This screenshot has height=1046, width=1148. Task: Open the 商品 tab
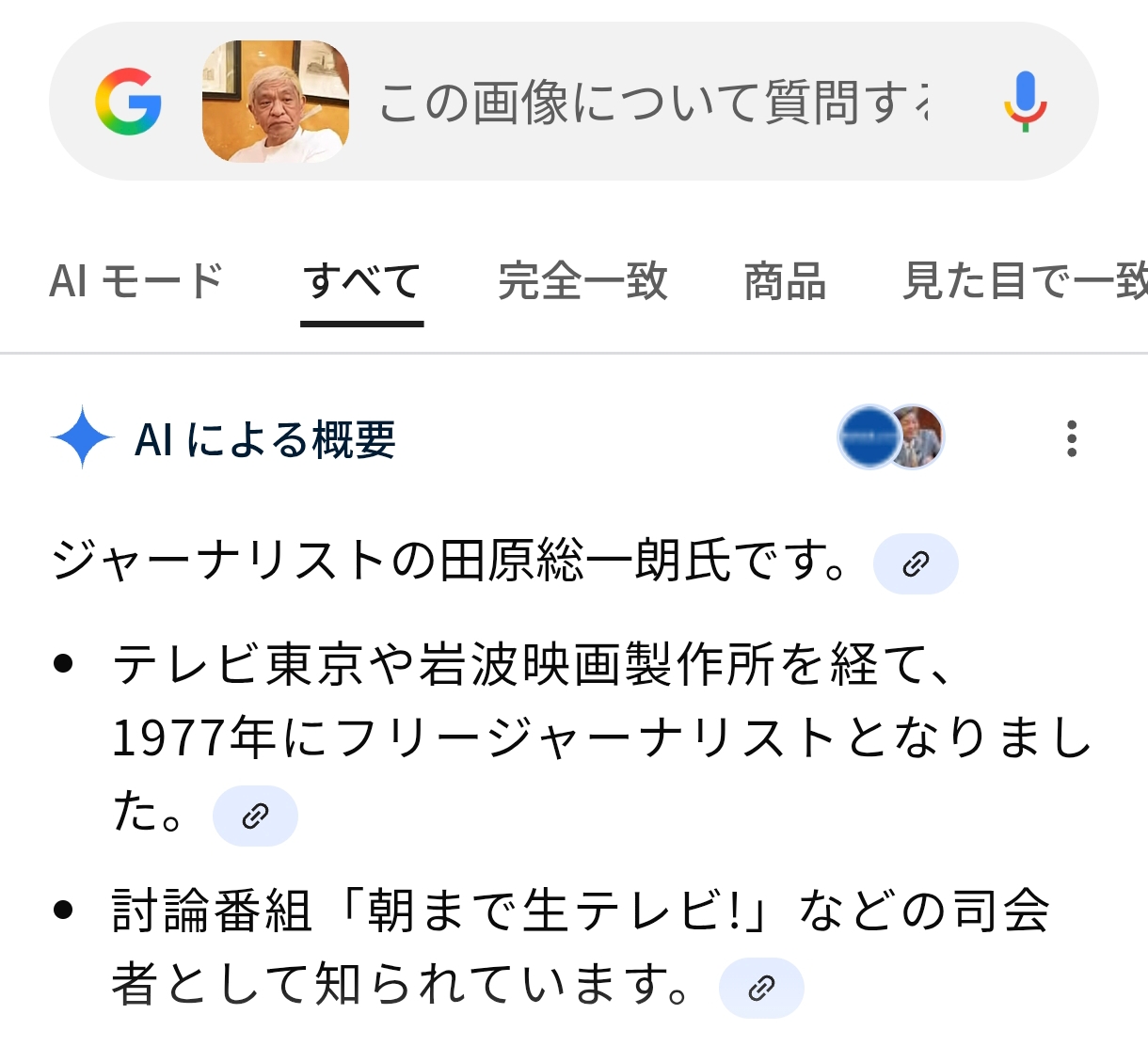tap(785, 281)
